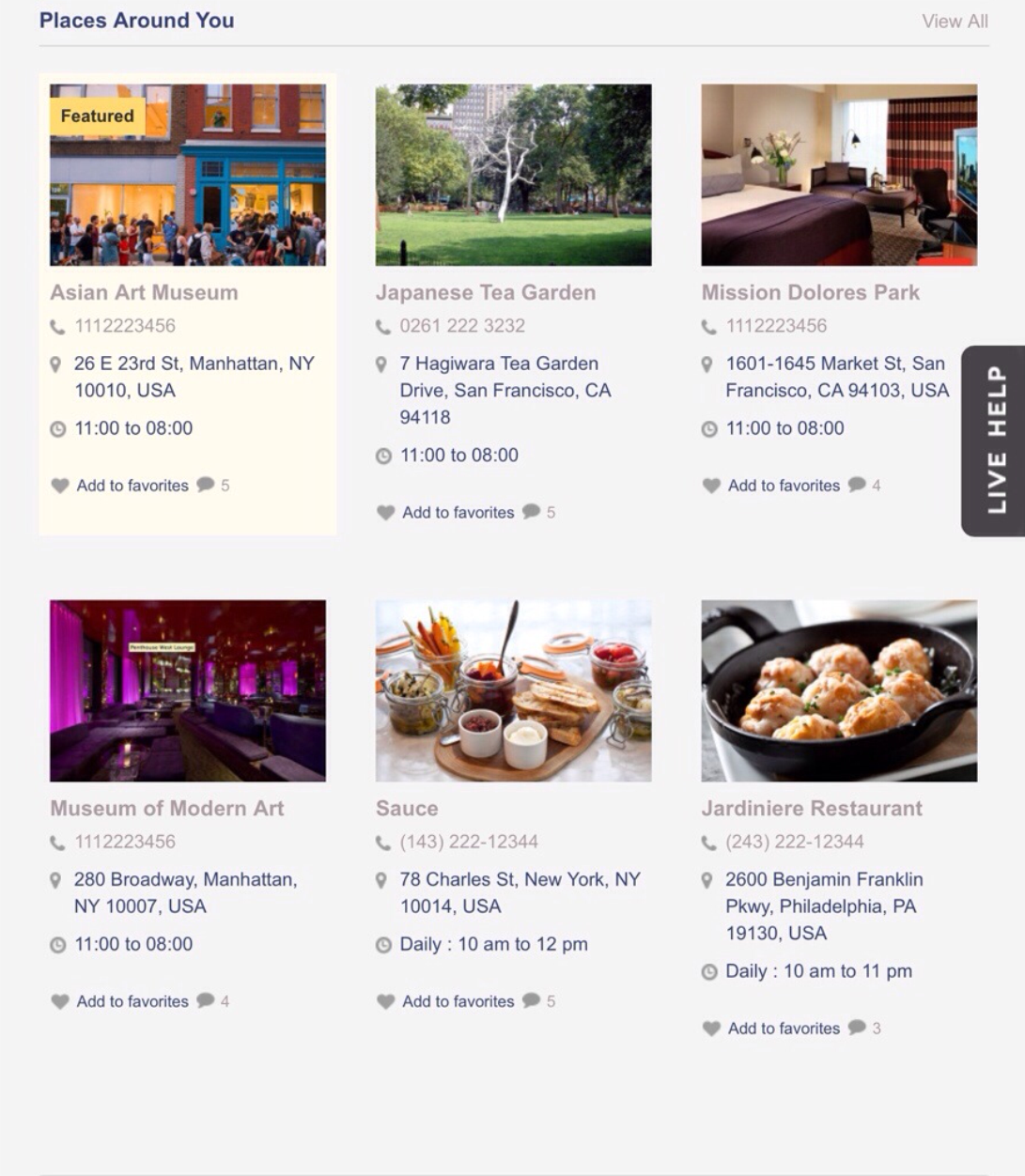Open the Museum of Modern Art title
1025x1176 pixels.
point(166,808)
